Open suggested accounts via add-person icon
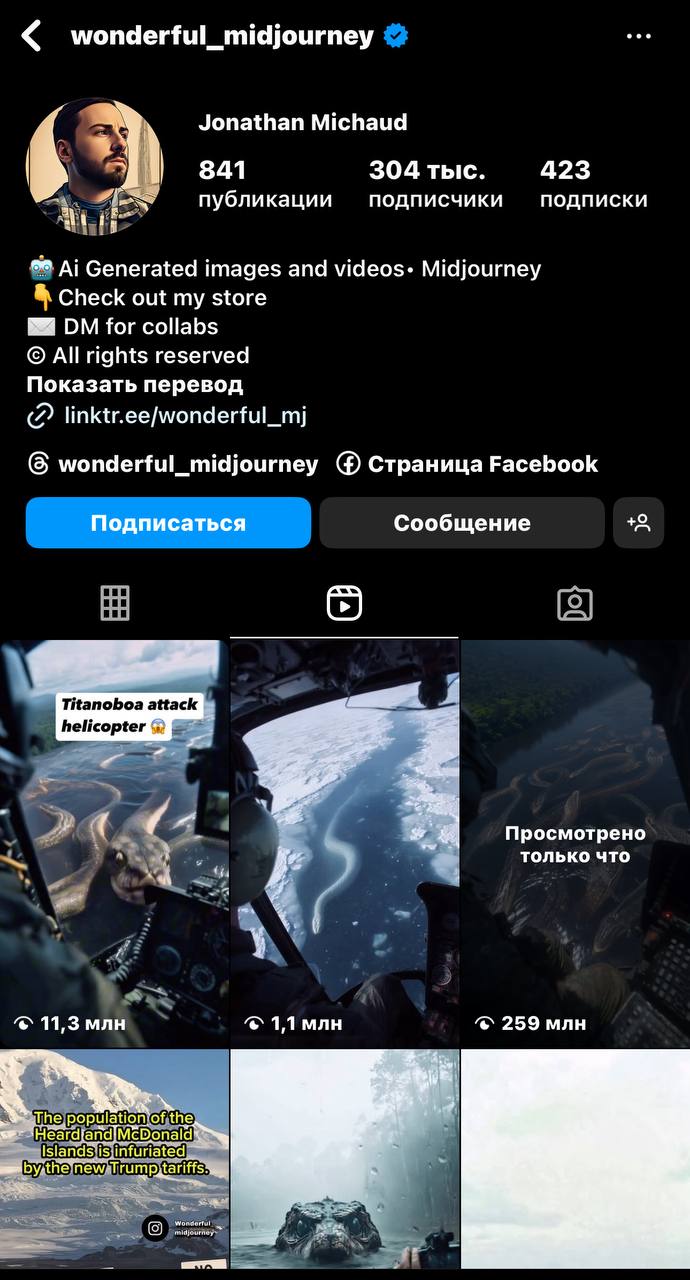Screen dimensions: 690x1280 pyautogui.click(x=638, y=523)
